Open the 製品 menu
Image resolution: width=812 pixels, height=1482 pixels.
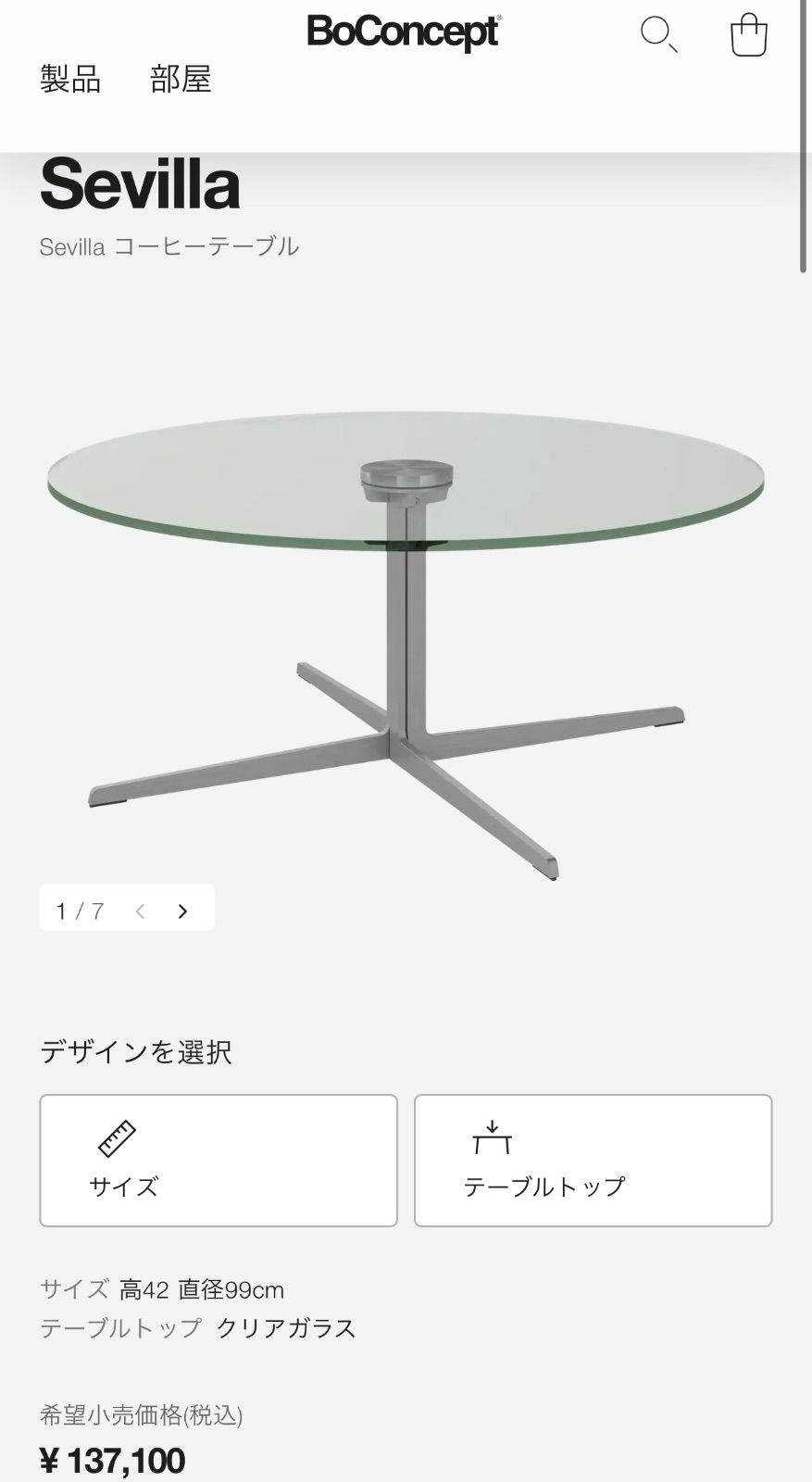pyautogui.click(x=70, y=80)
